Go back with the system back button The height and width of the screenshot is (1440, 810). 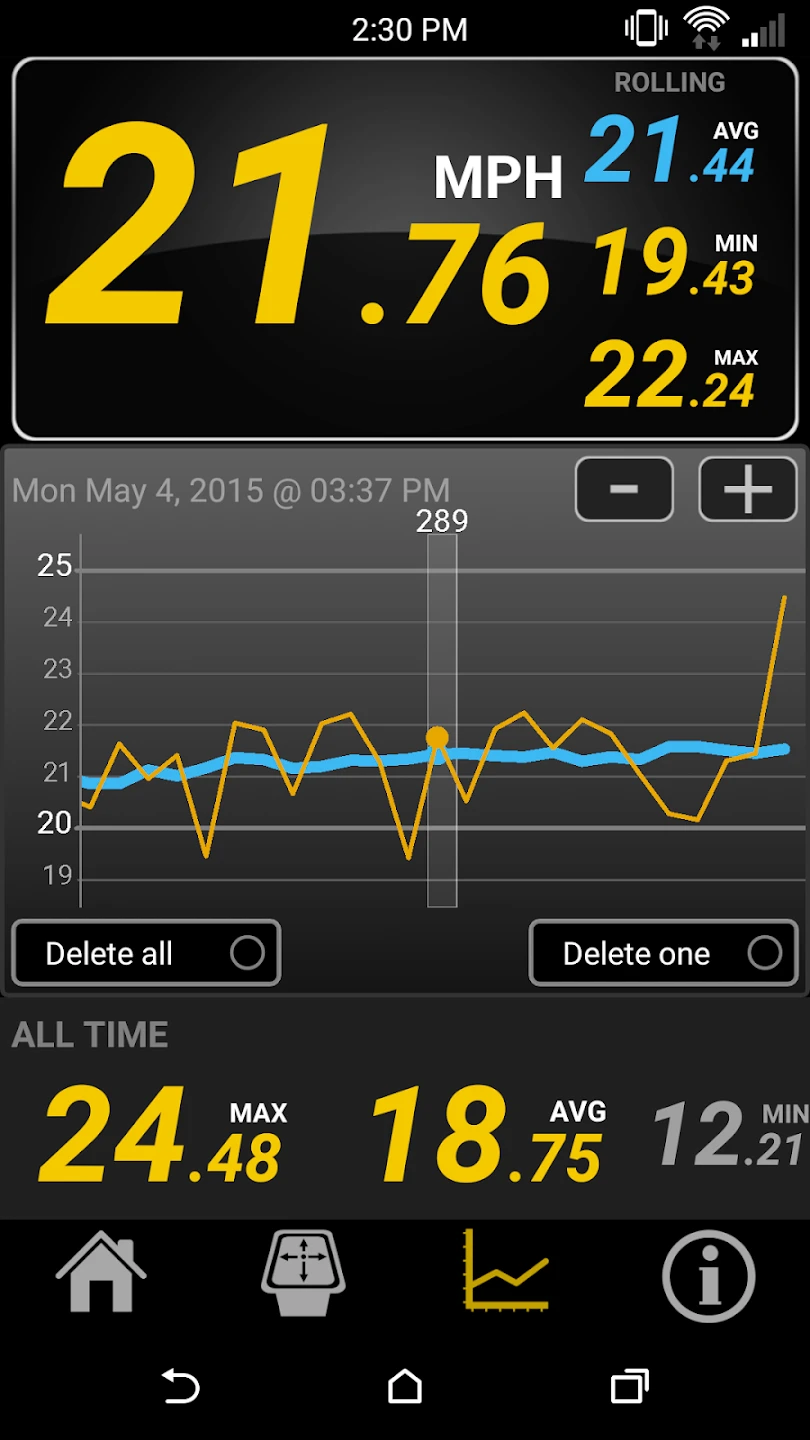pos(181,1387)
